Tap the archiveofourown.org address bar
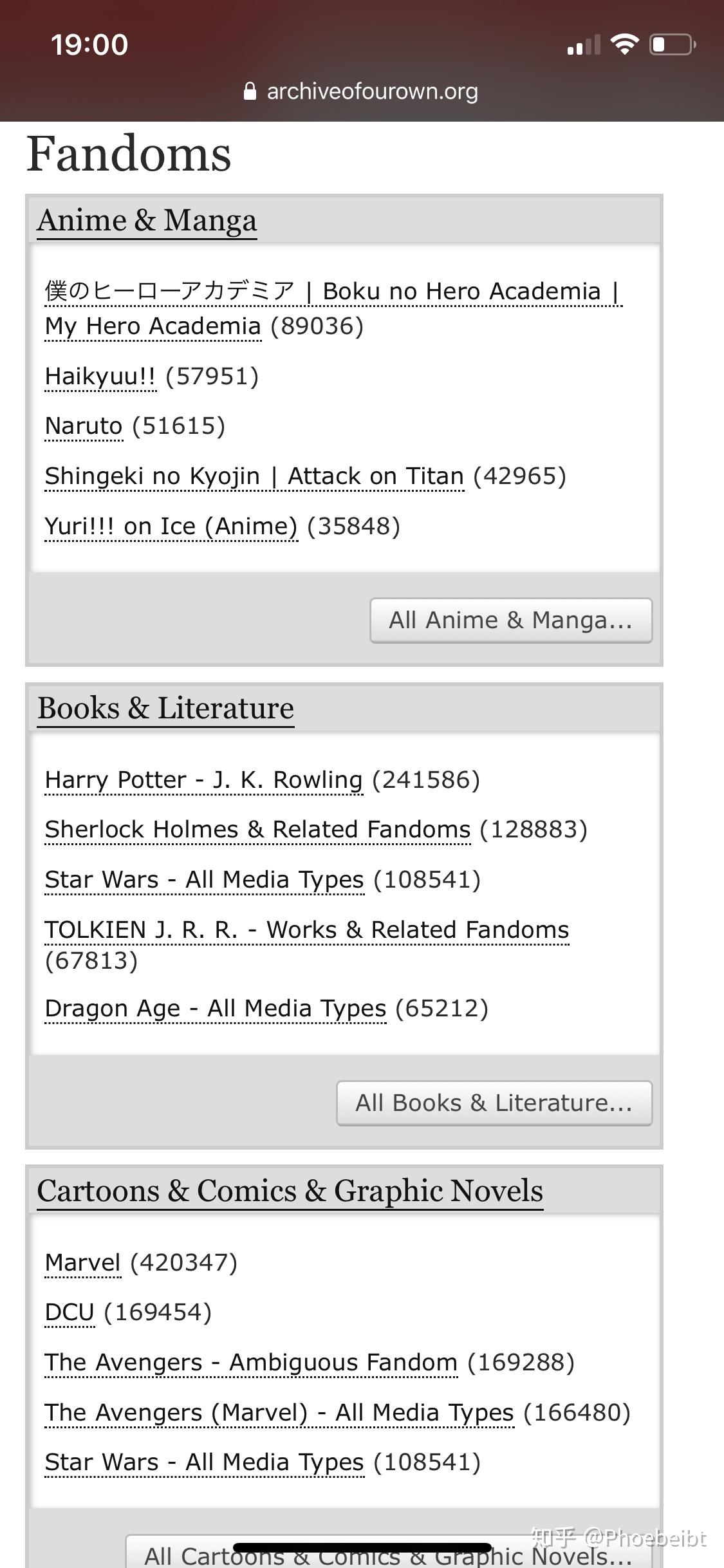This screenshot has width=724, height=1568. pyautogui.click(x=362, y=91)
